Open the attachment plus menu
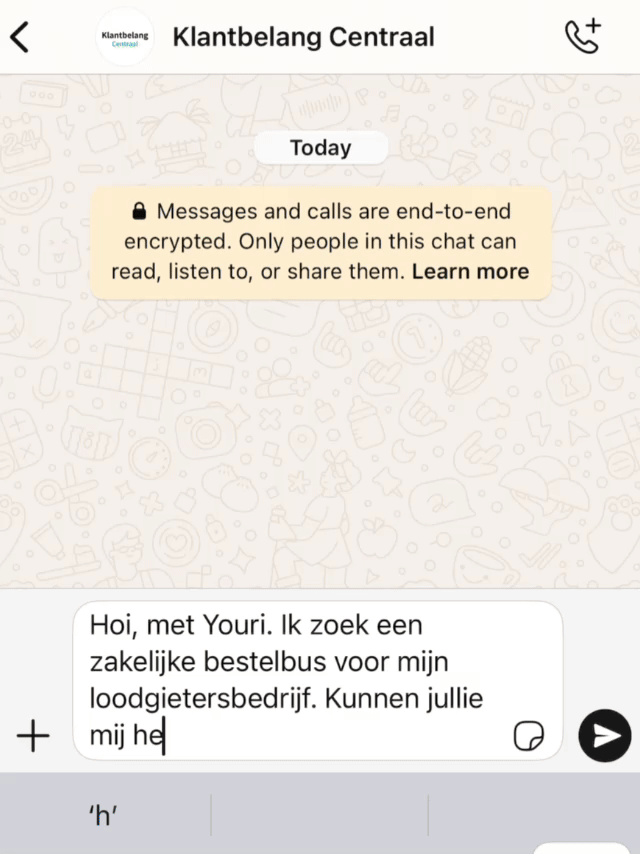Image resolution: width=640 pixels, height=854 pixels. tap(33, 737)
